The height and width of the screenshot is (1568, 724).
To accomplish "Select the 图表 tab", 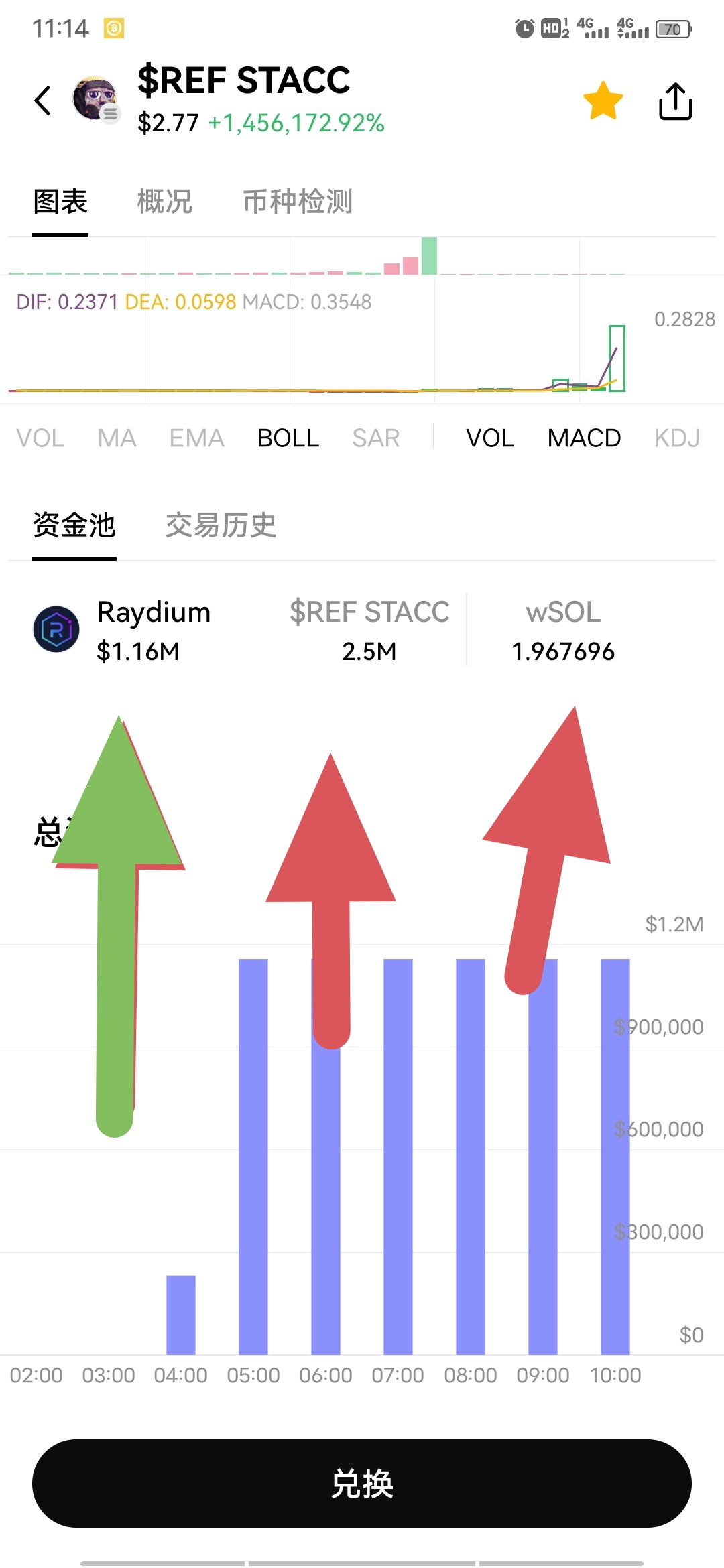I will click(60, 201).
